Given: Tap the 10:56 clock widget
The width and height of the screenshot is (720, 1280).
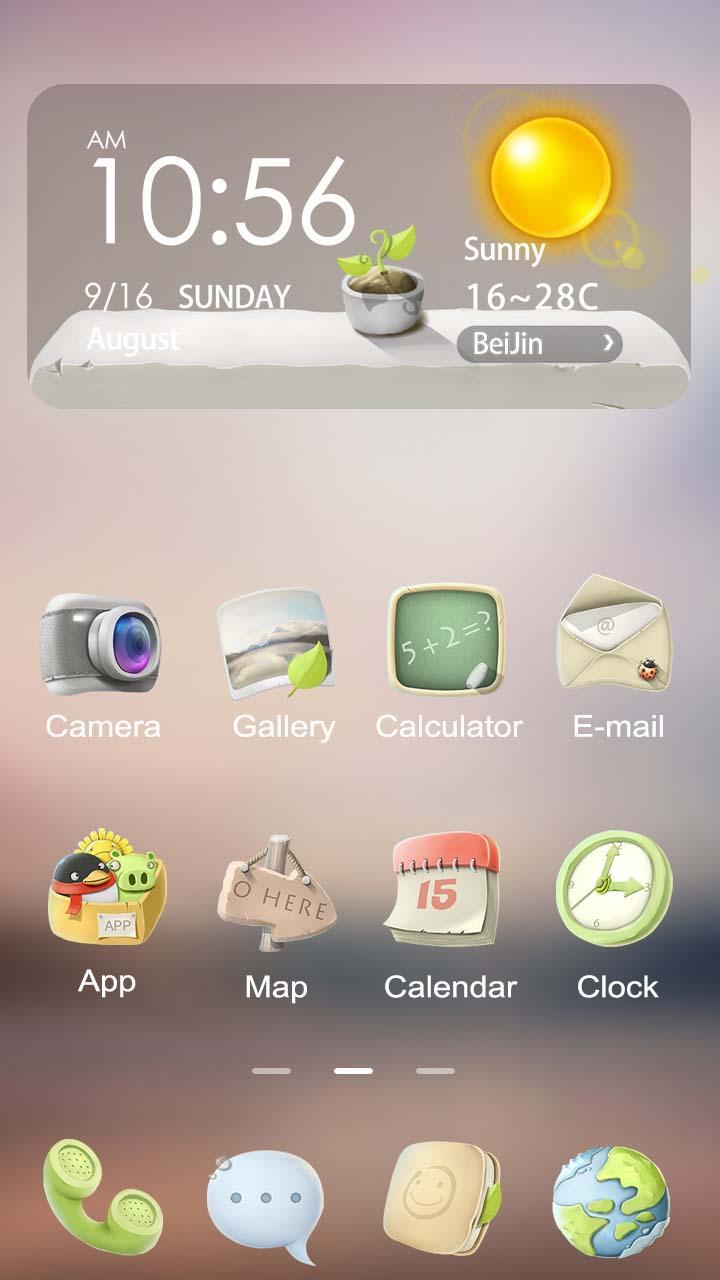Looking at the screenshot, I should point(224,200).
